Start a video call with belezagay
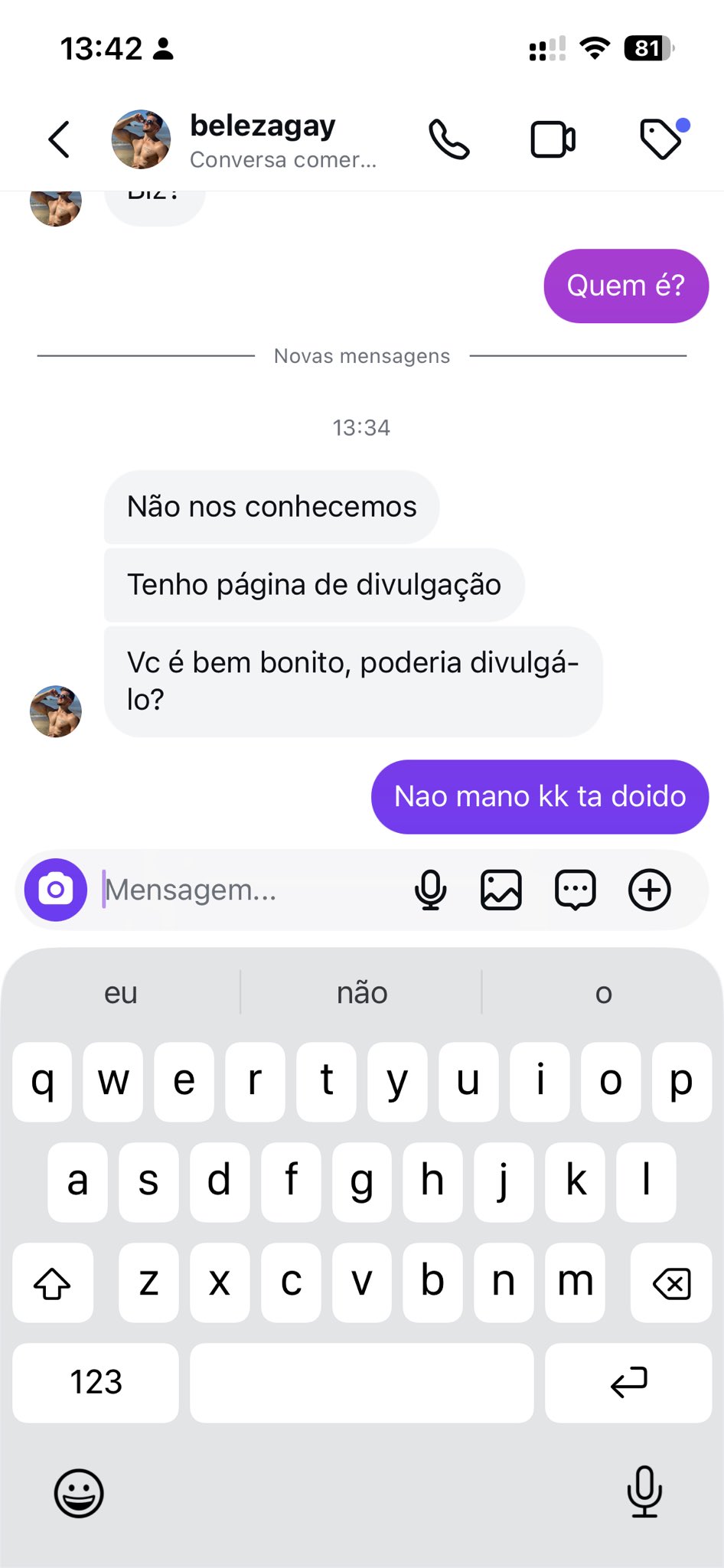 [553, 139]
